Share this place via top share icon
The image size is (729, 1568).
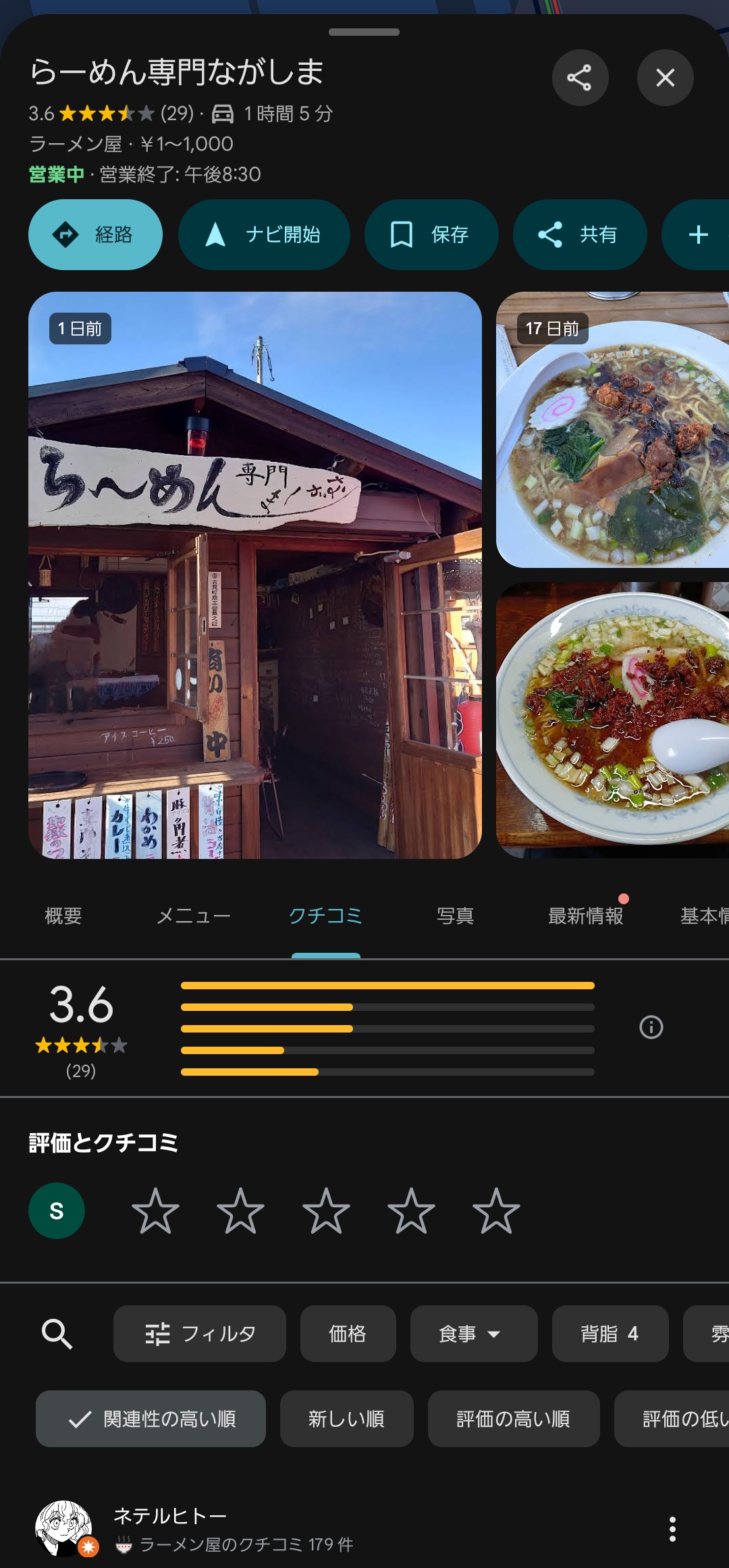580,78
